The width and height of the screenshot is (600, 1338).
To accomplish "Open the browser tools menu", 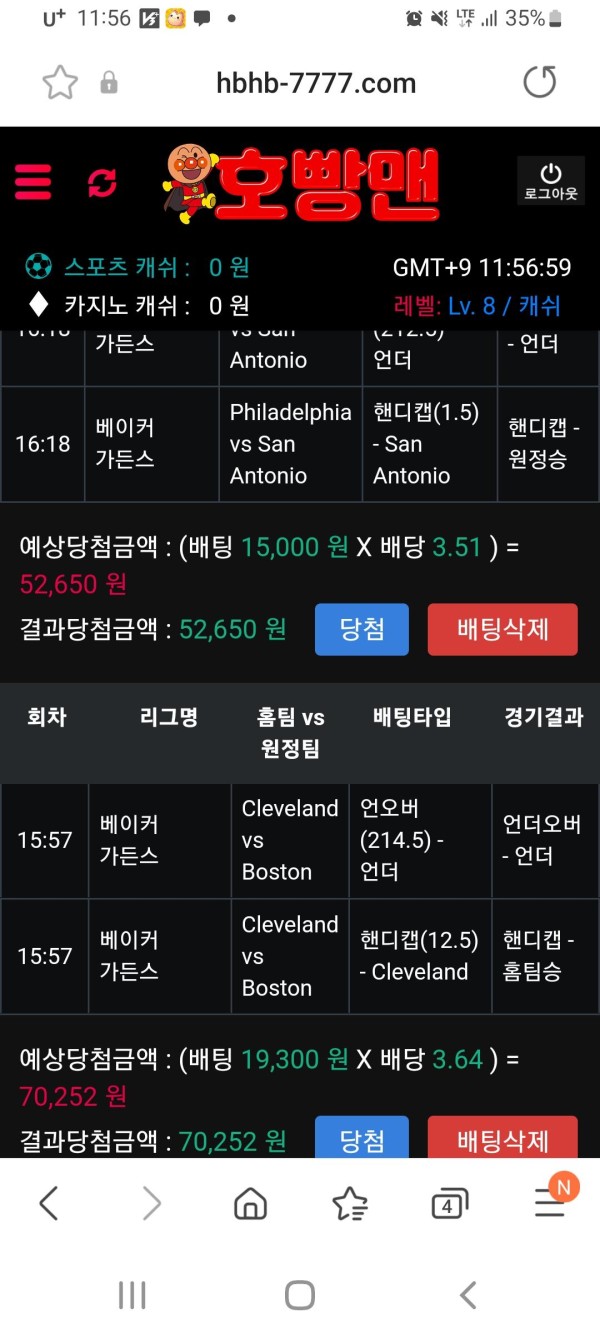I will pyautogui.click(x=550, y=1203).
